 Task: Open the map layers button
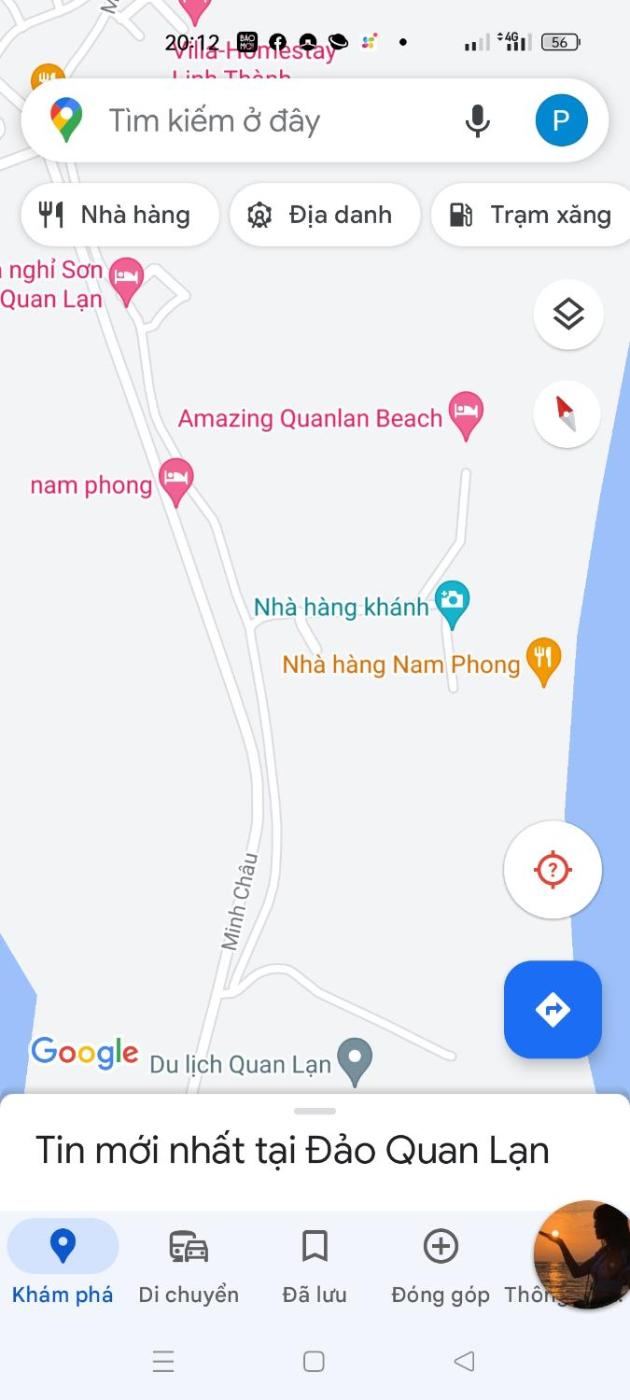568,314
